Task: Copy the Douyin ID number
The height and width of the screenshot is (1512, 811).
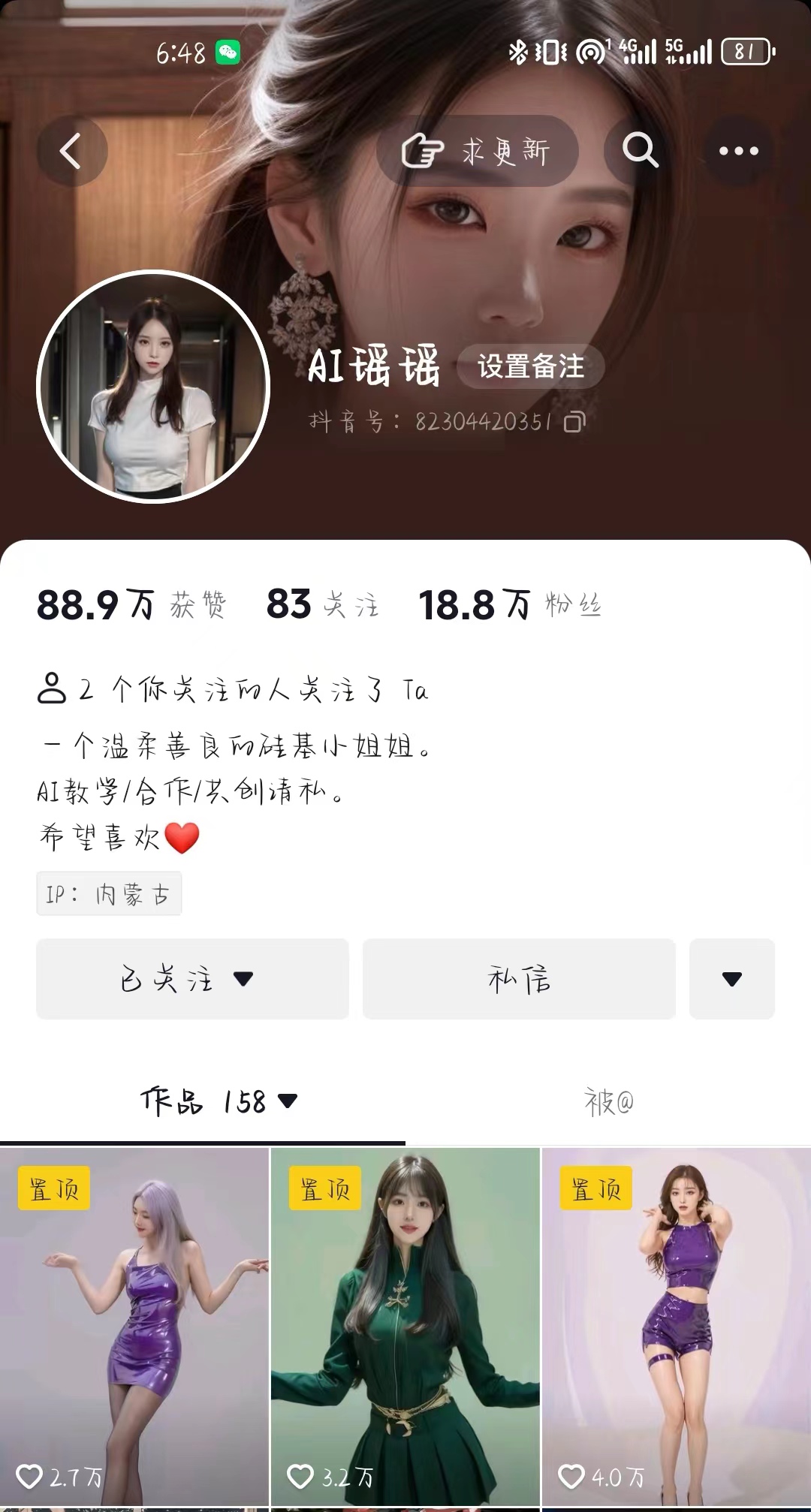Action: click(574, 422)
